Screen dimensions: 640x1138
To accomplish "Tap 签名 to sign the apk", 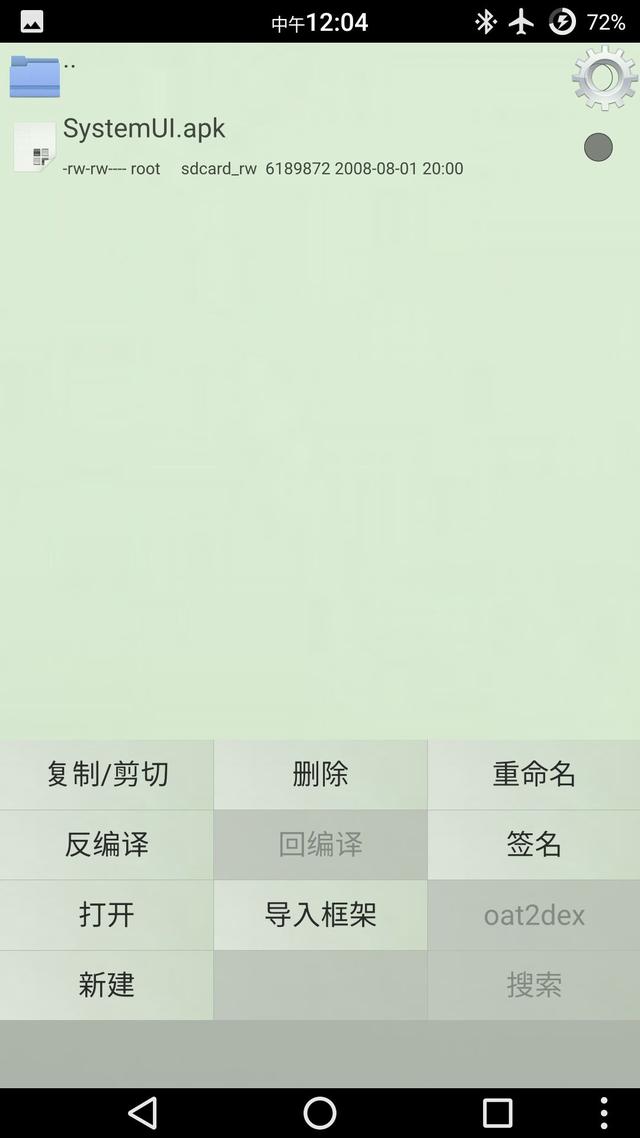I will (534, 845).
